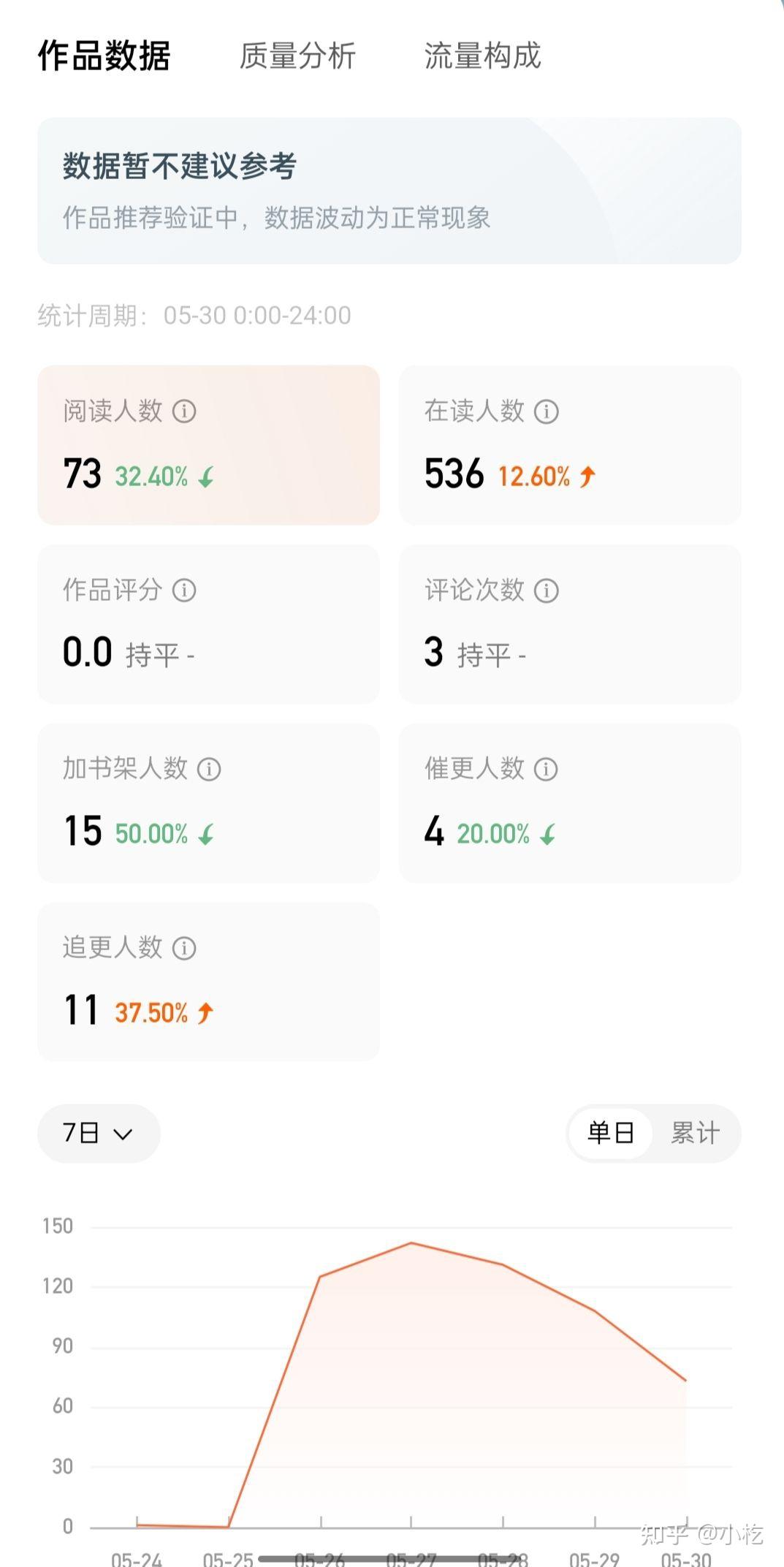Screen dimensions: 784x1567
Task: Select the 评论次数 metric card
Action: pyautogui.click(x=570, y=623)
